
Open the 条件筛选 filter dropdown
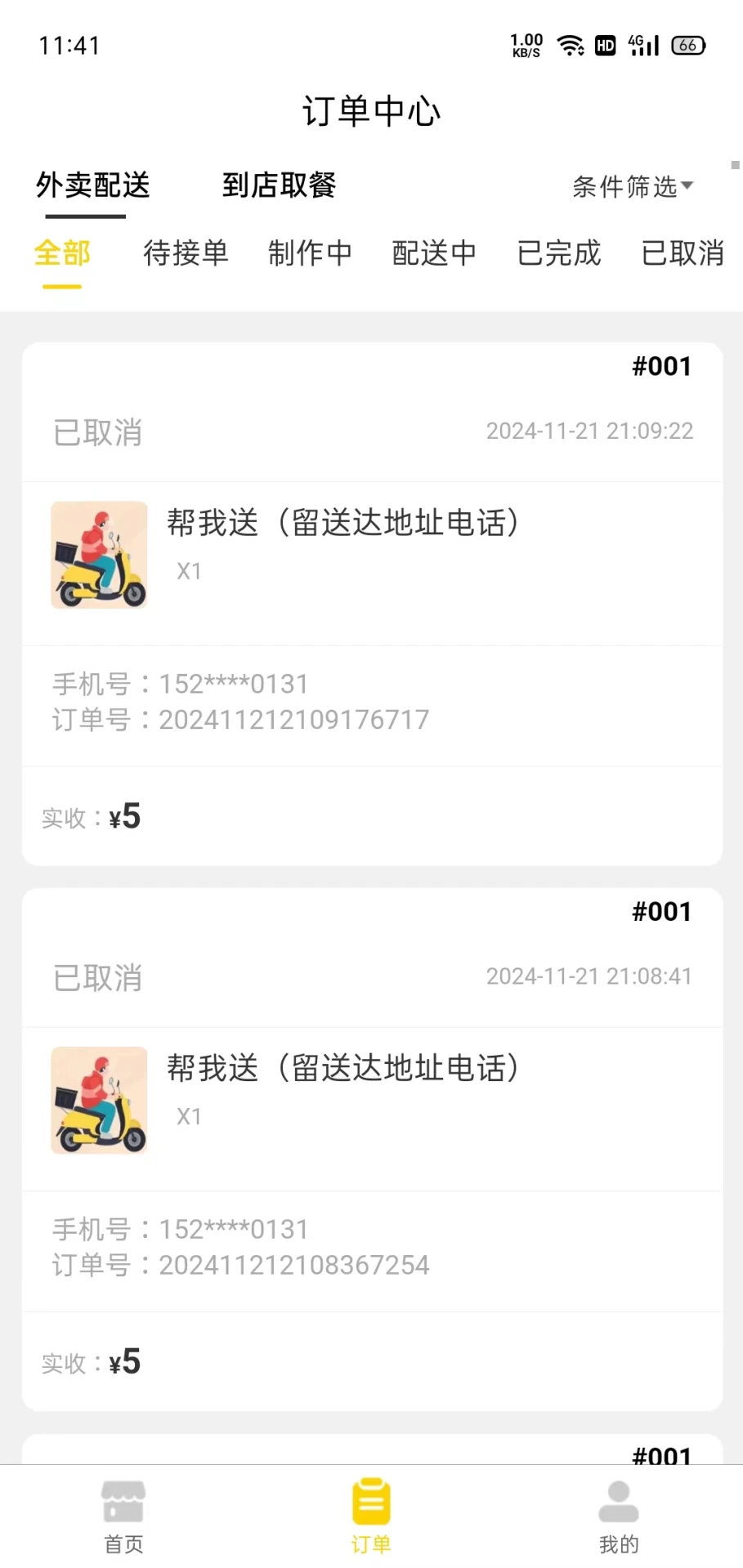tap(633, 186)
